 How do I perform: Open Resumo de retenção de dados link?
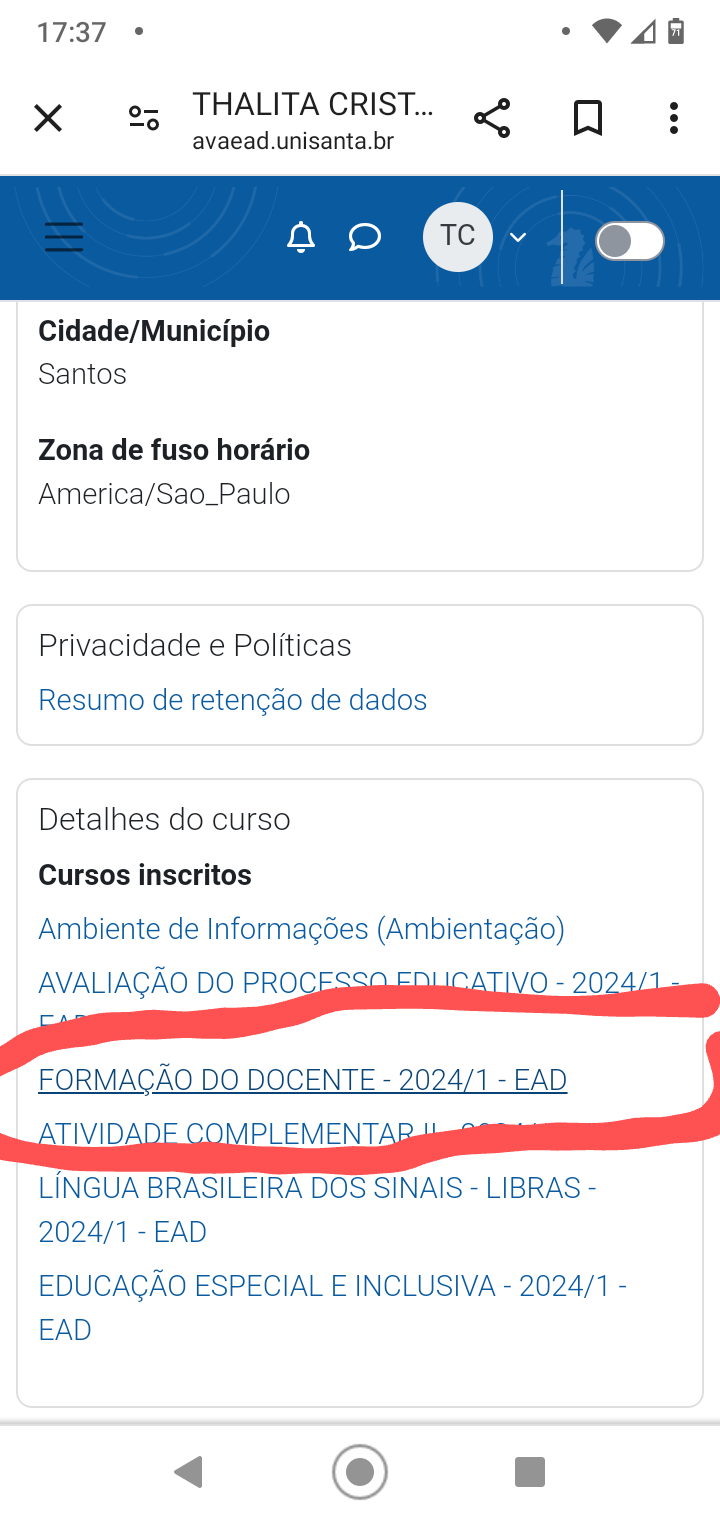pyautogui.click(x=233, y=699)
